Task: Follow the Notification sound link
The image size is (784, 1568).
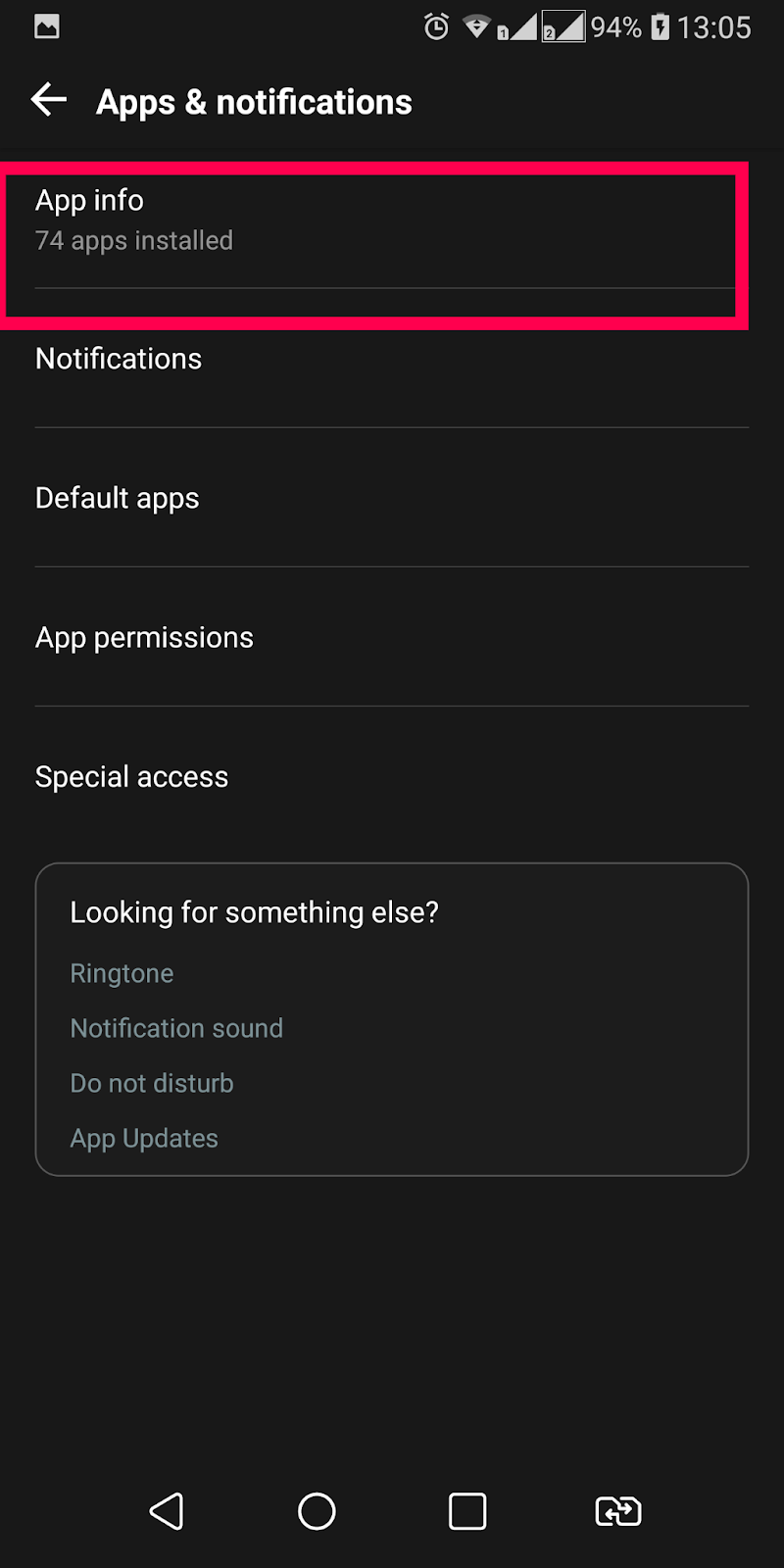Action: point(176,1028)
